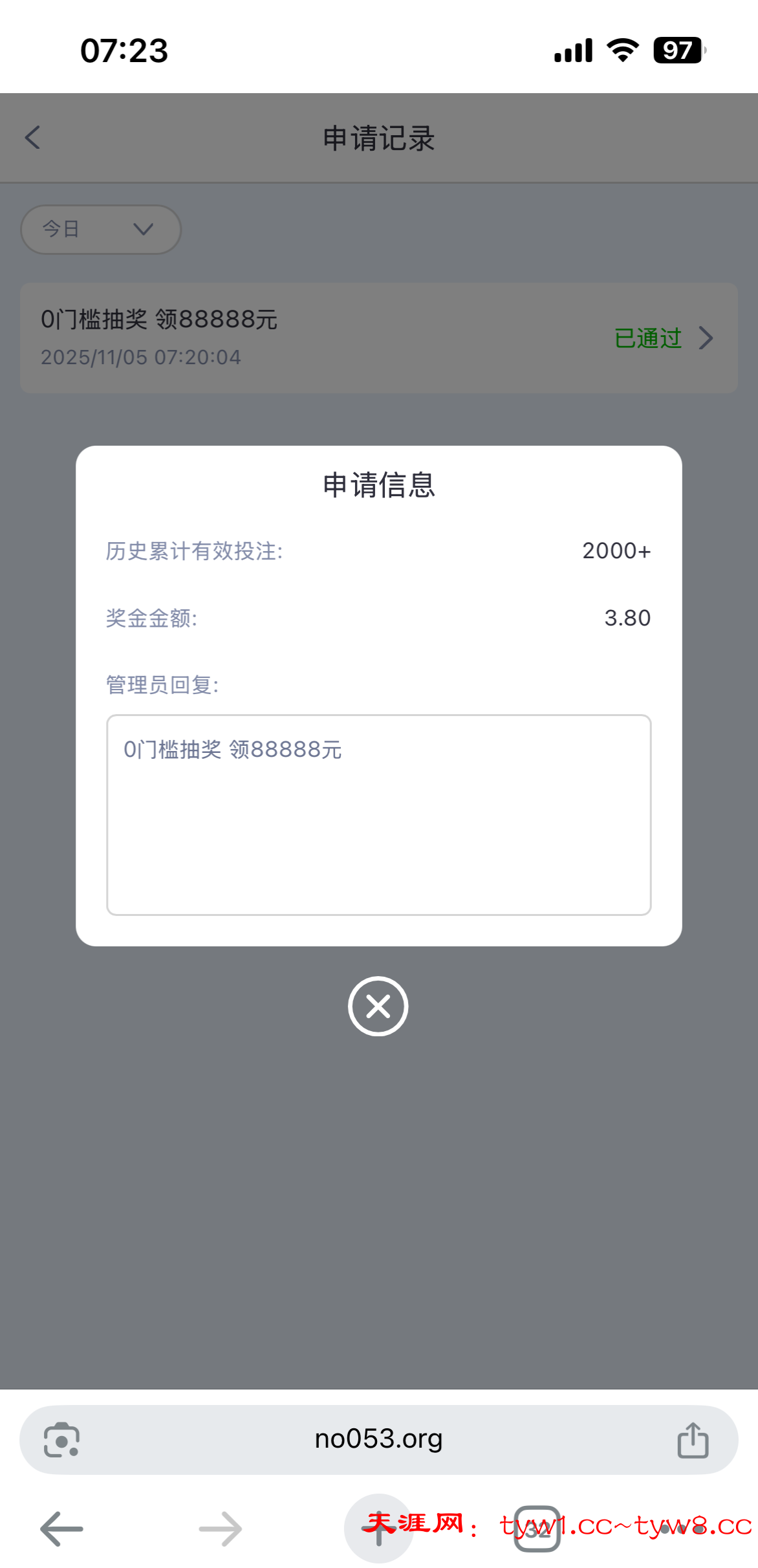The width and height of the screenshot is (758, 1568).
Task: Navigate forward in the browser
Action: click(x=221, y=1529)
